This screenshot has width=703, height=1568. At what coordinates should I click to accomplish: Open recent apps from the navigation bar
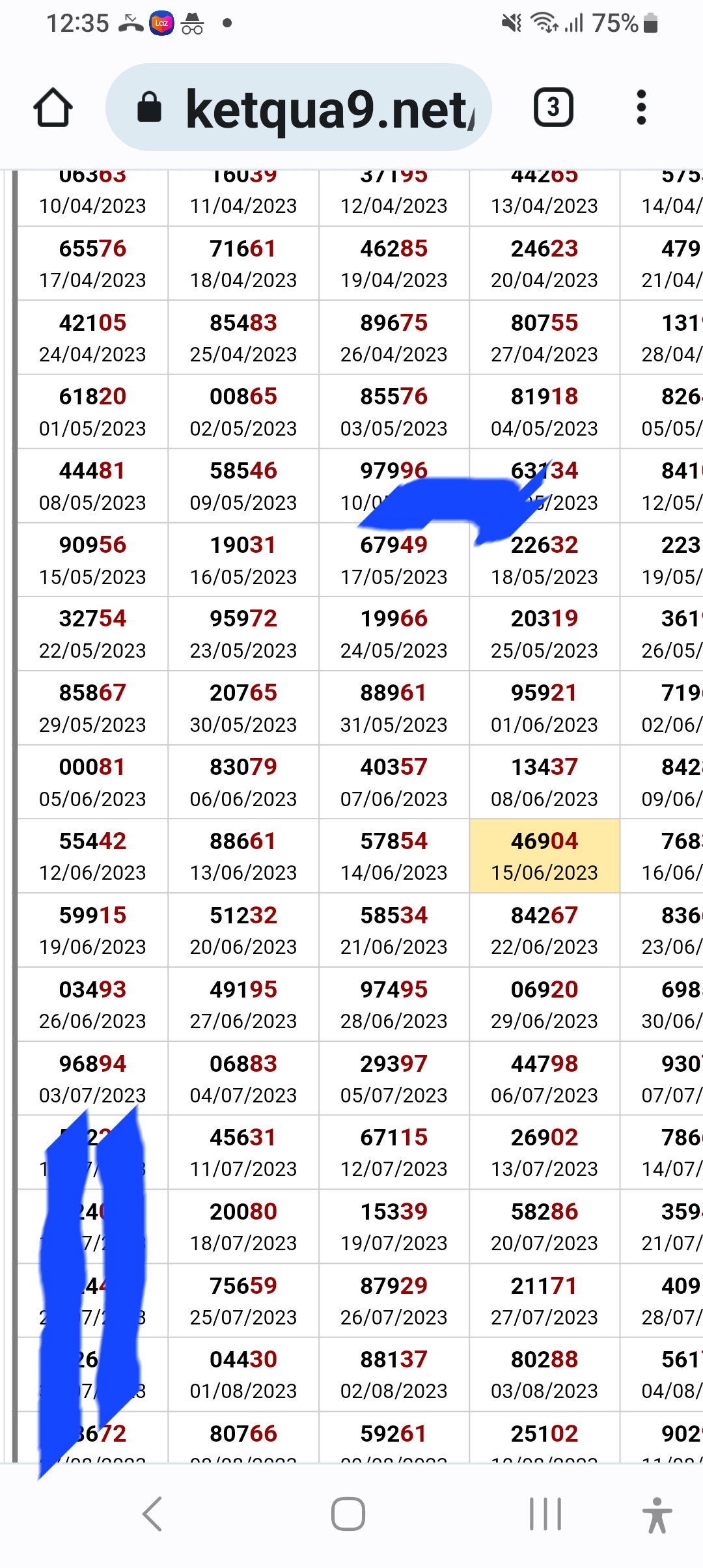(545, 1513)
